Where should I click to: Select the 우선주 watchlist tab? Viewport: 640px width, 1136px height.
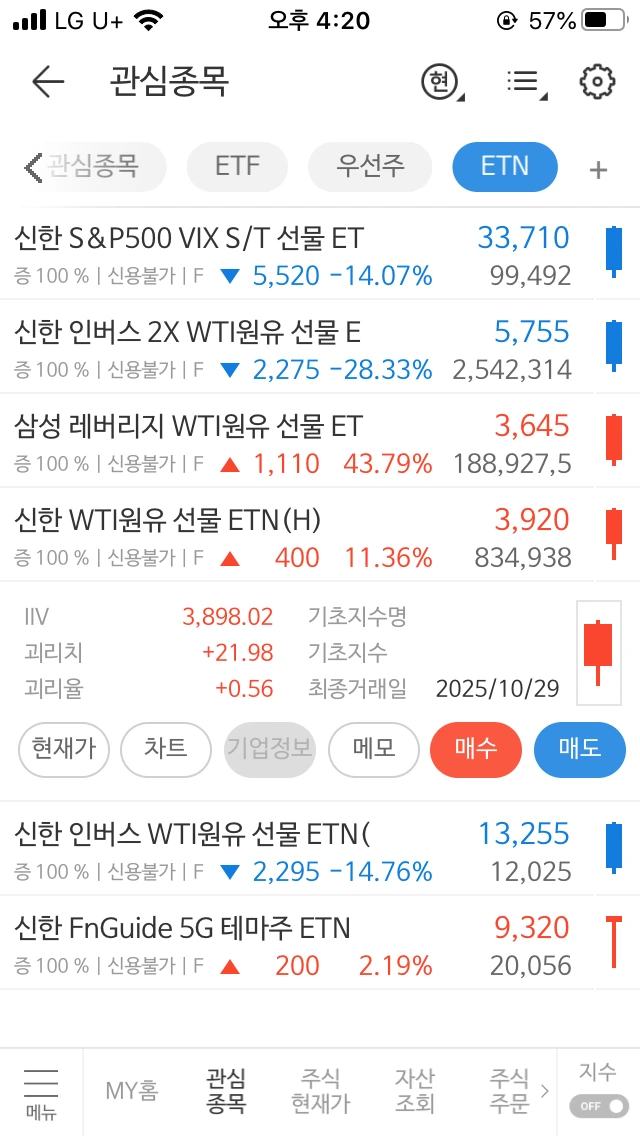click(370, 166)
